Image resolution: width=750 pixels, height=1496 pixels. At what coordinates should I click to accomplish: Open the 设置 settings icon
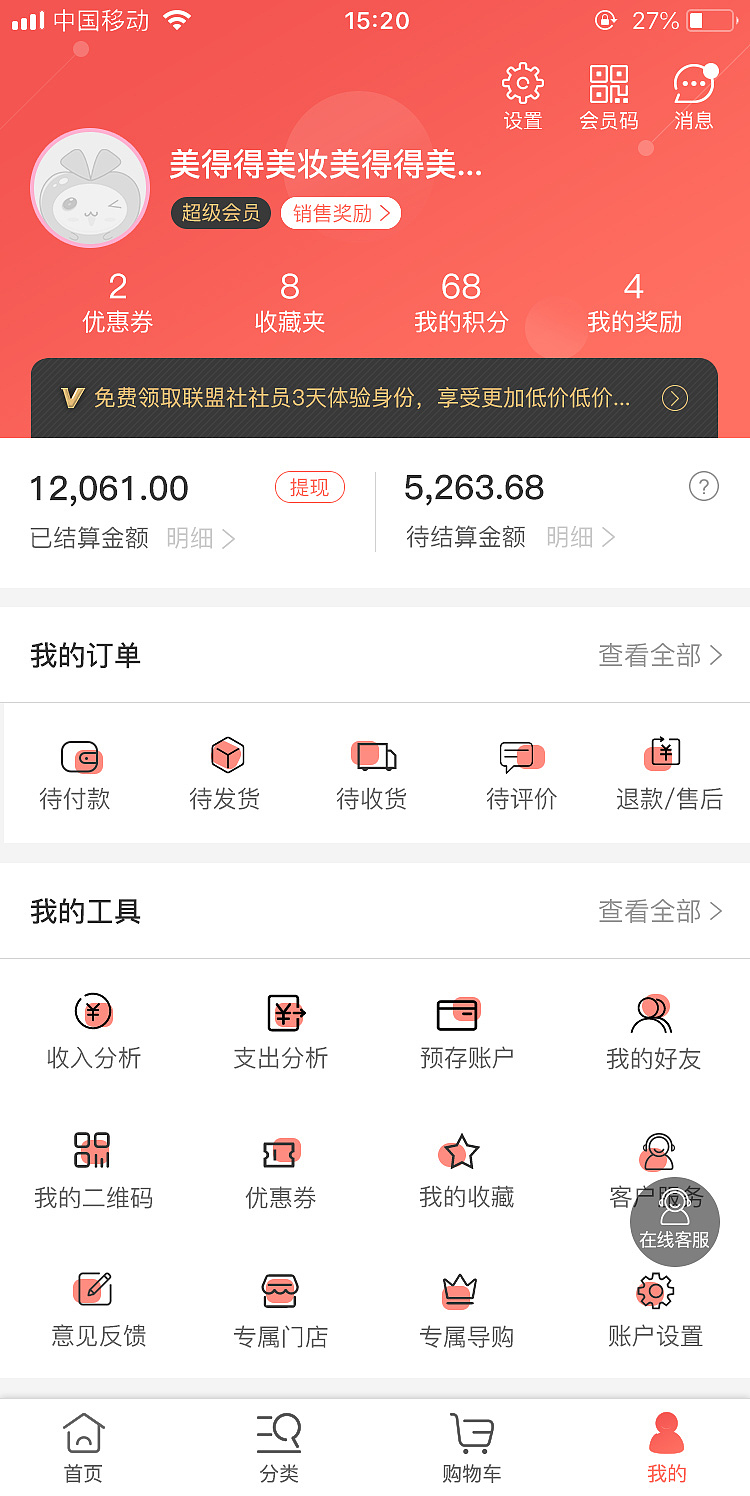click(x=522, y=95)
